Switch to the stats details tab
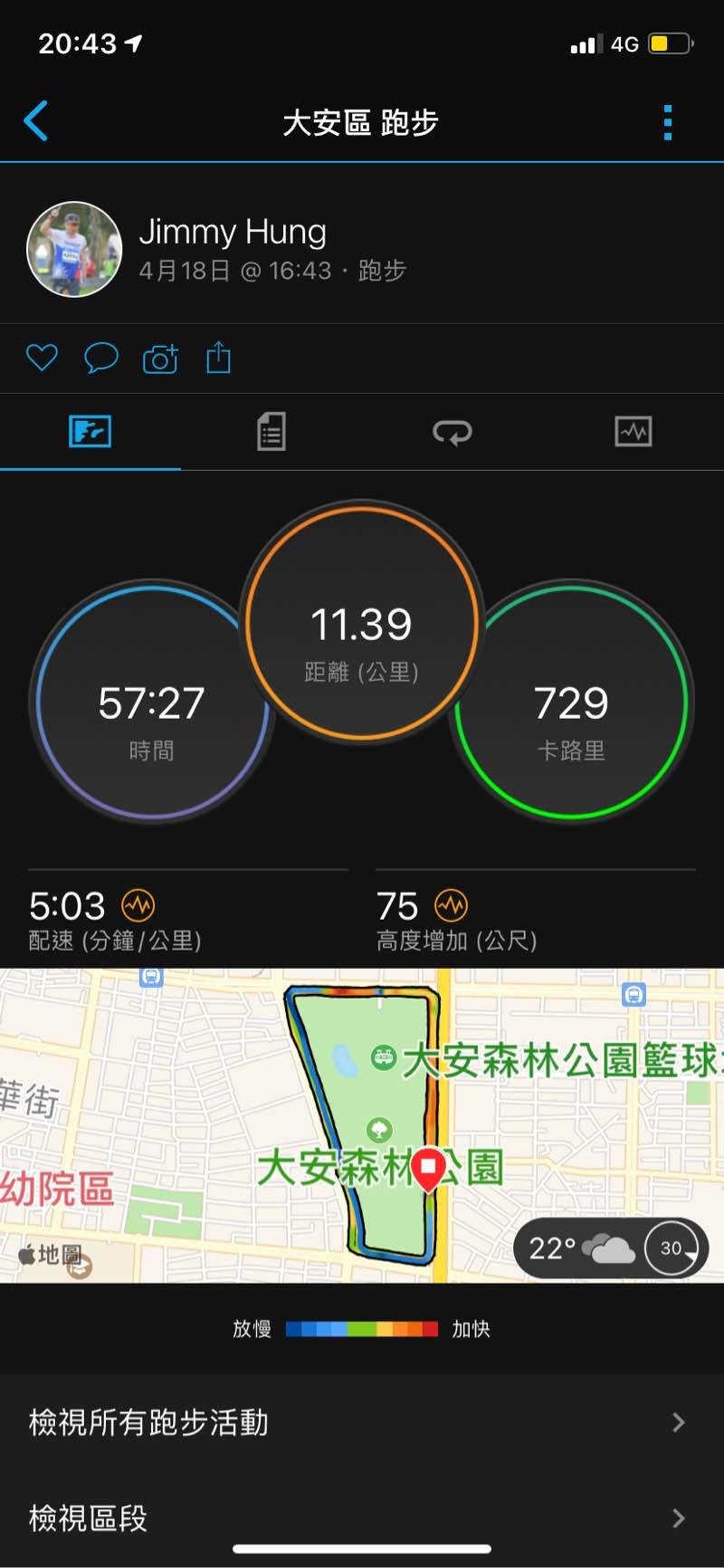The image size is (724, 1568). (271, 432)
